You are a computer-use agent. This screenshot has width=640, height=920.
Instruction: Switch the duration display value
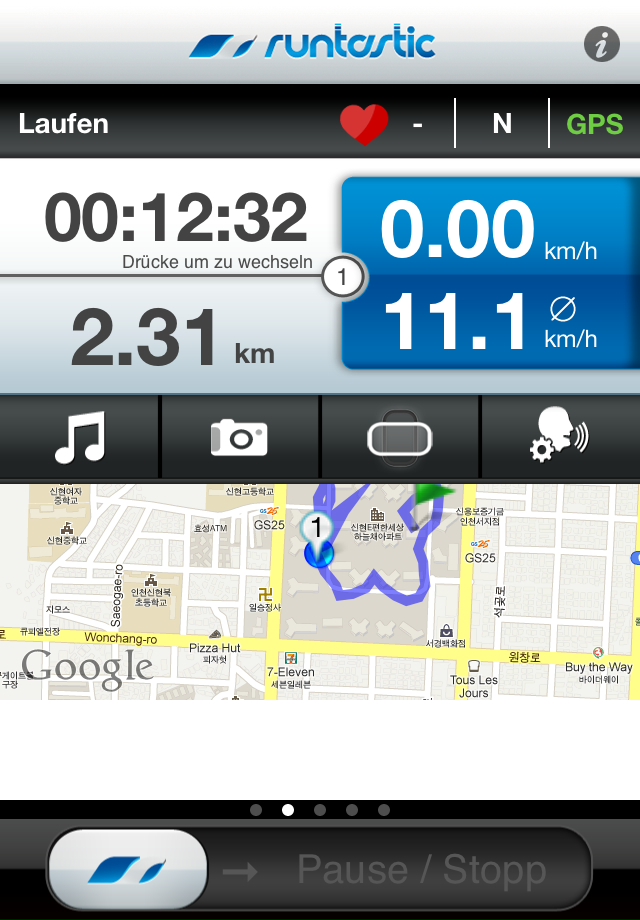coord(175,218)
